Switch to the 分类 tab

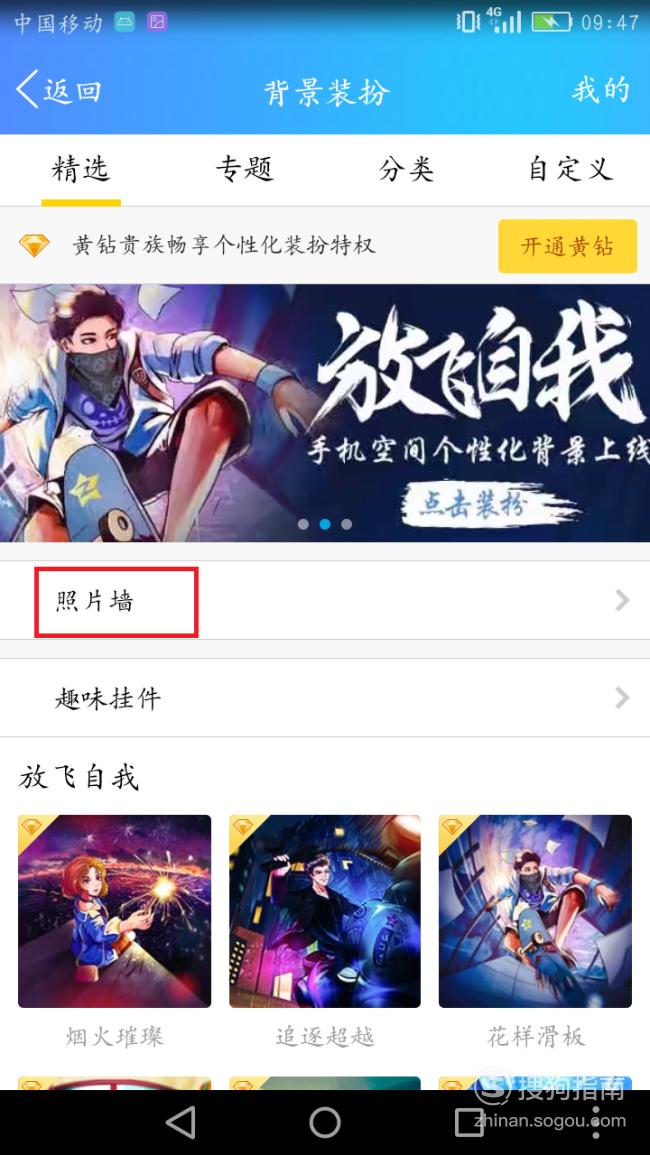406,169
